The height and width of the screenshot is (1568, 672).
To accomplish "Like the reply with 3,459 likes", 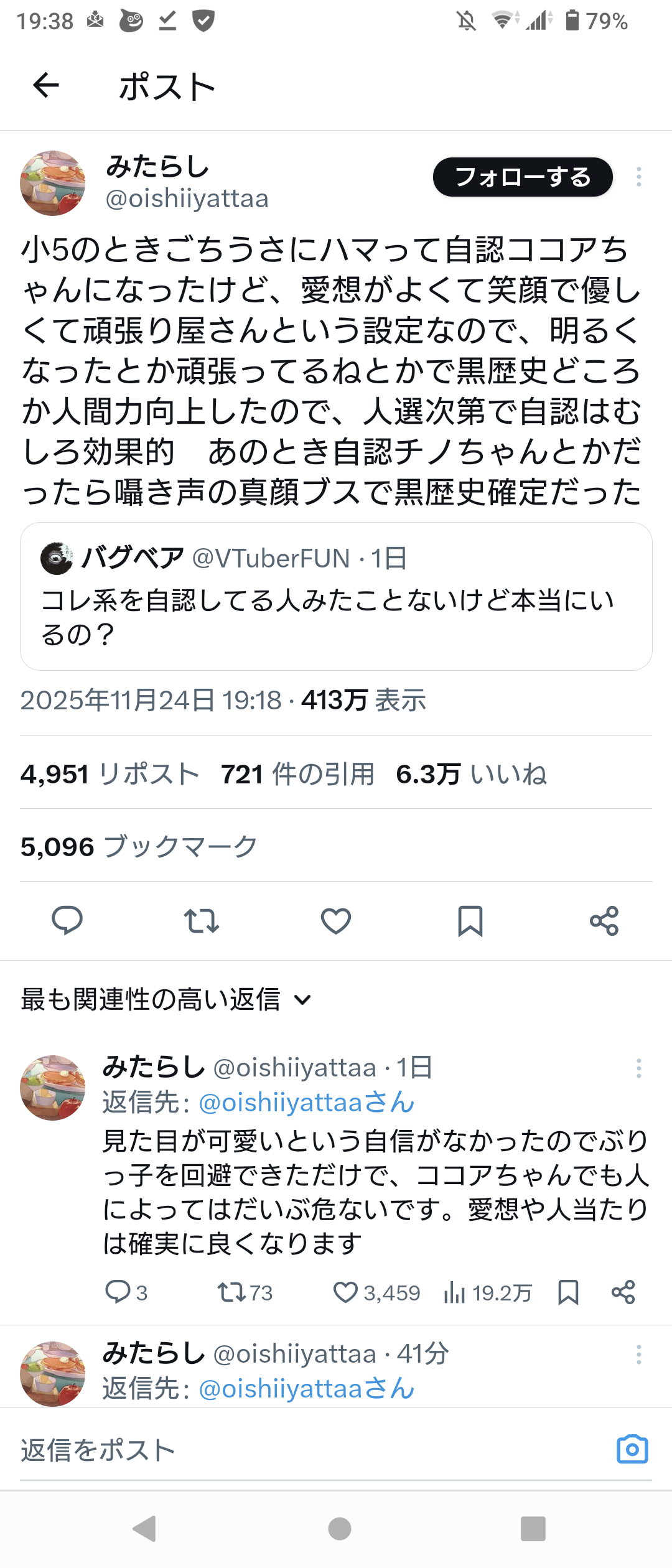I will click(346, 1292).
